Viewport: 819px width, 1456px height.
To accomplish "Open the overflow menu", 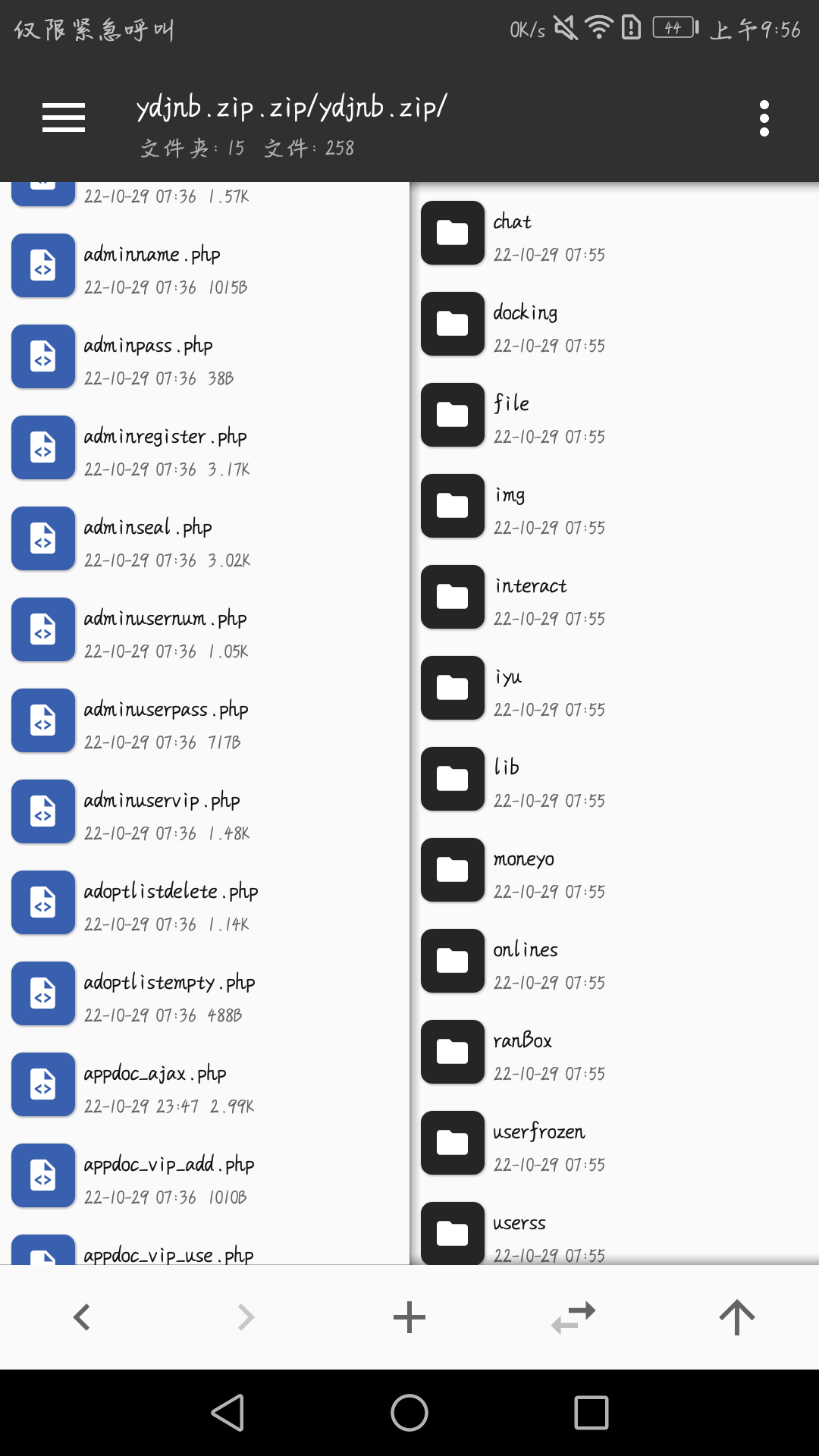I will (764, 118).
